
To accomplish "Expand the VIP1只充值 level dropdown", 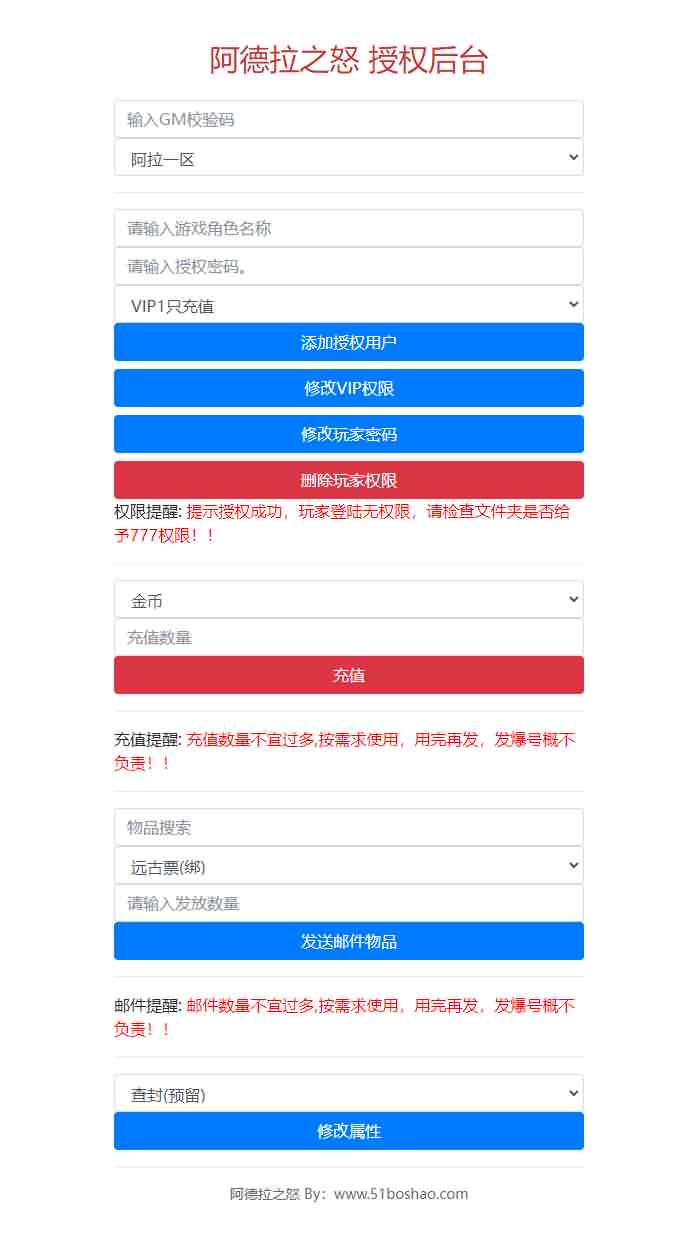I will (348, 305).
